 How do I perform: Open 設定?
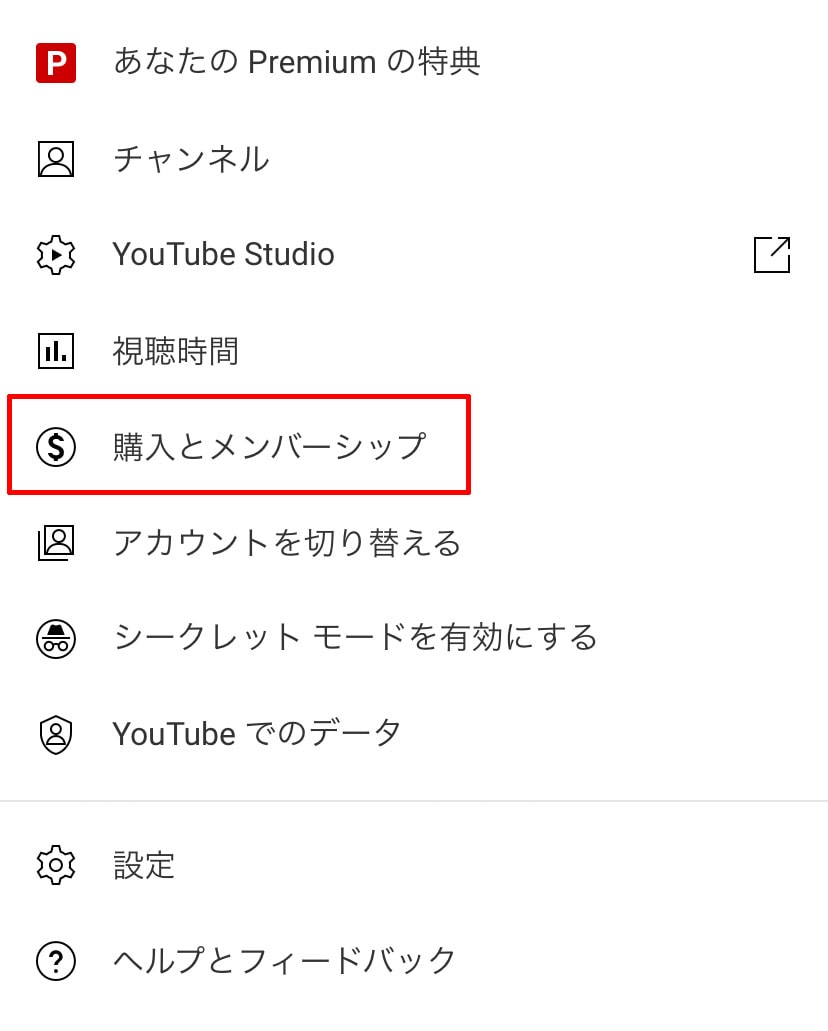click(144, 864)
